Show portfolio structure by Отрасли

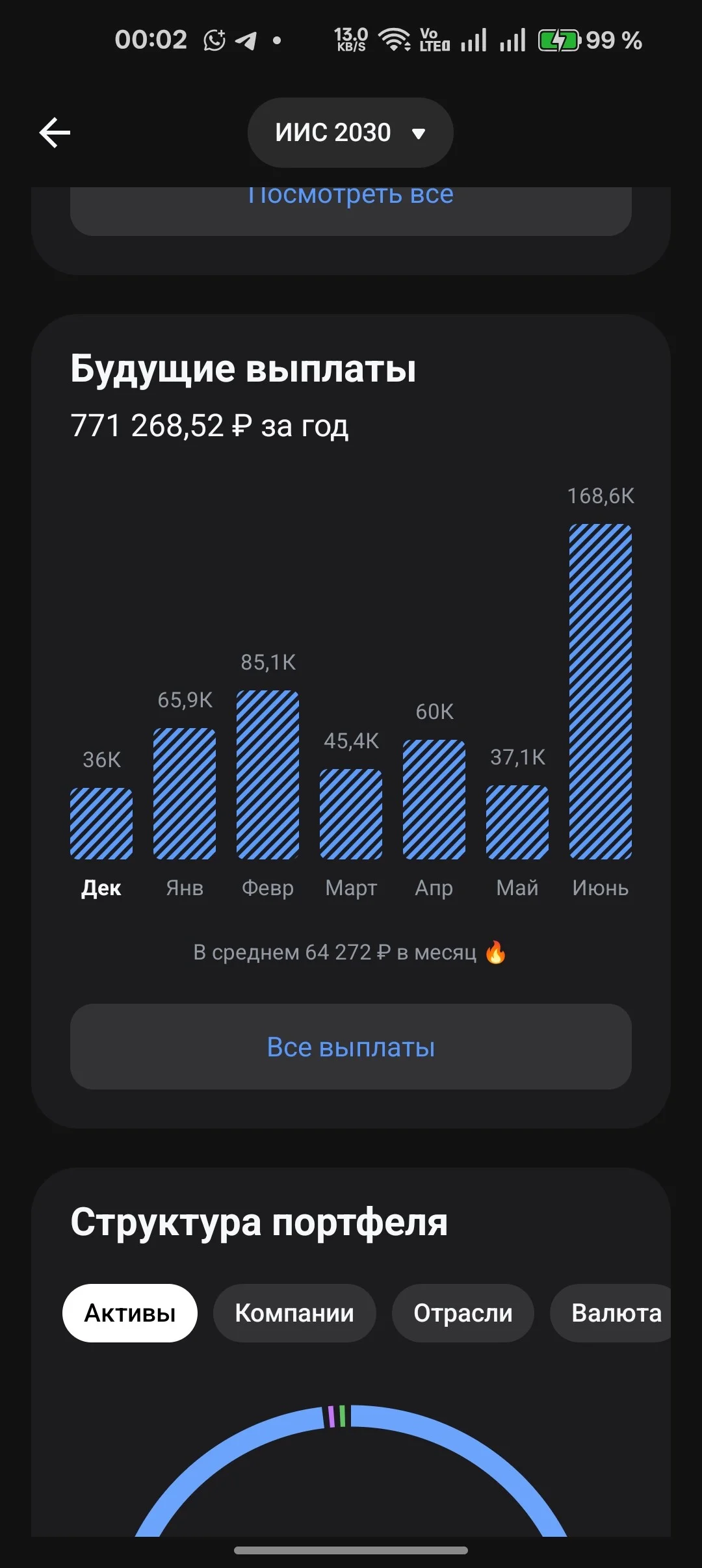click(x=463, y=1313)
